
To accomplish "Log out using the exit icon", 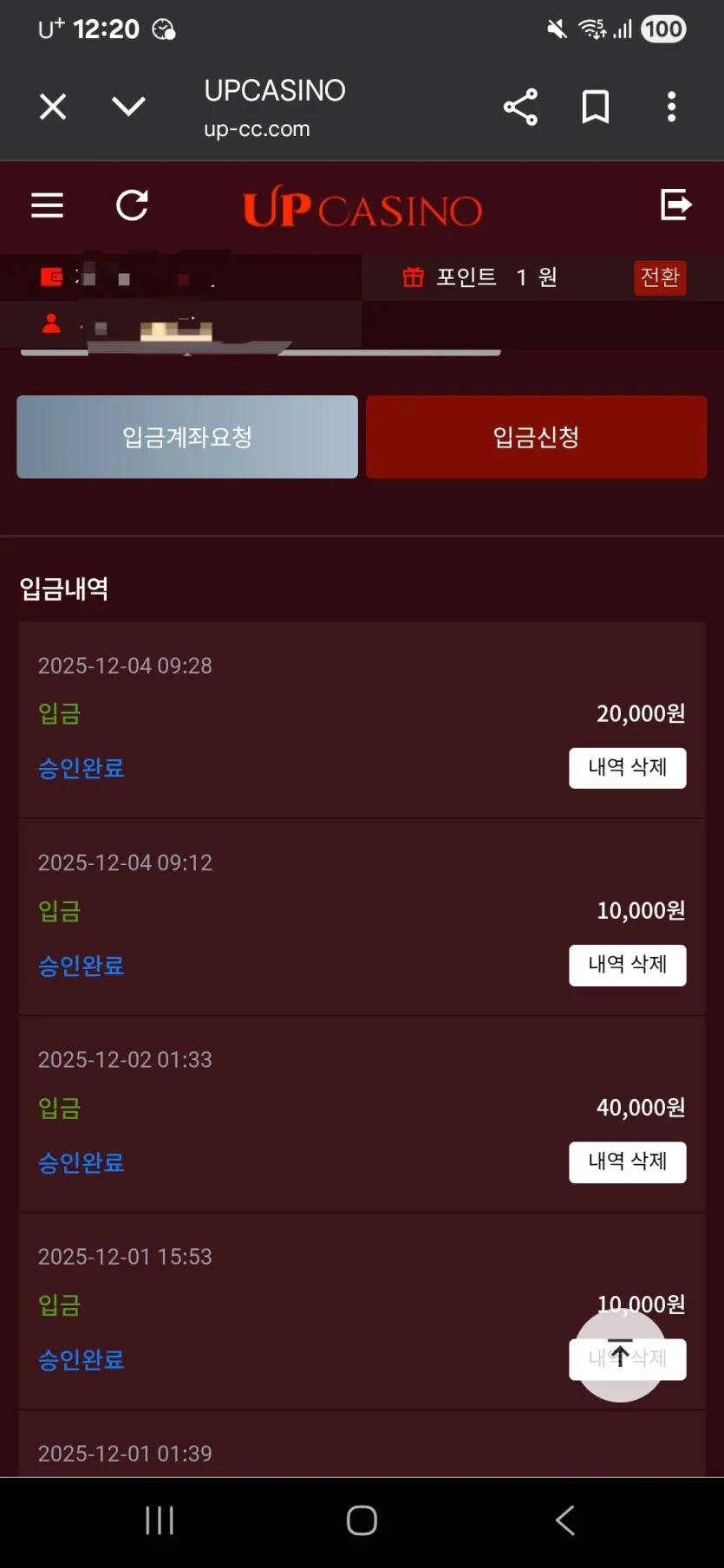I will [x=675, y=205].
